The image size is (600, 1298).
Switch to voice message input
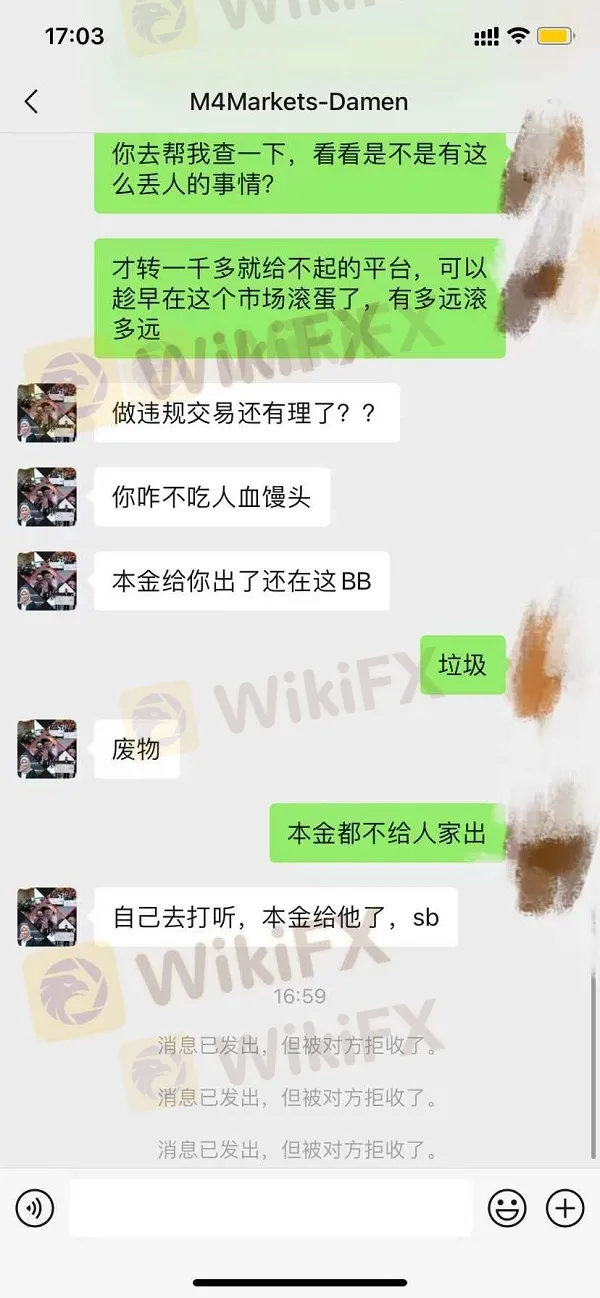(x=35, y=1208)
